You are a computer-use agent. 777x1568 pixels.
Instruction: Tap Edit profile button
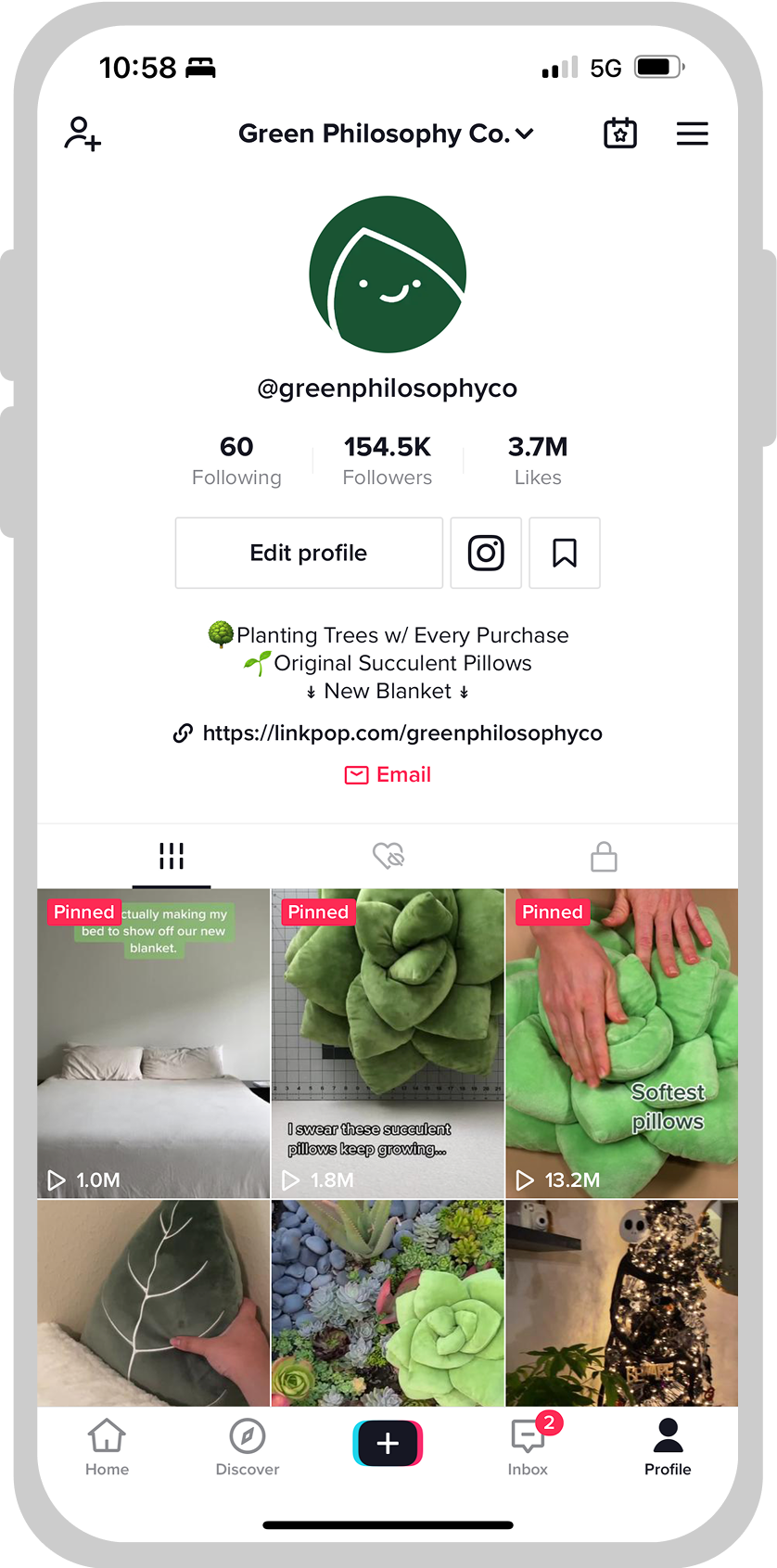pyautogui.click(x=309, y=553)
